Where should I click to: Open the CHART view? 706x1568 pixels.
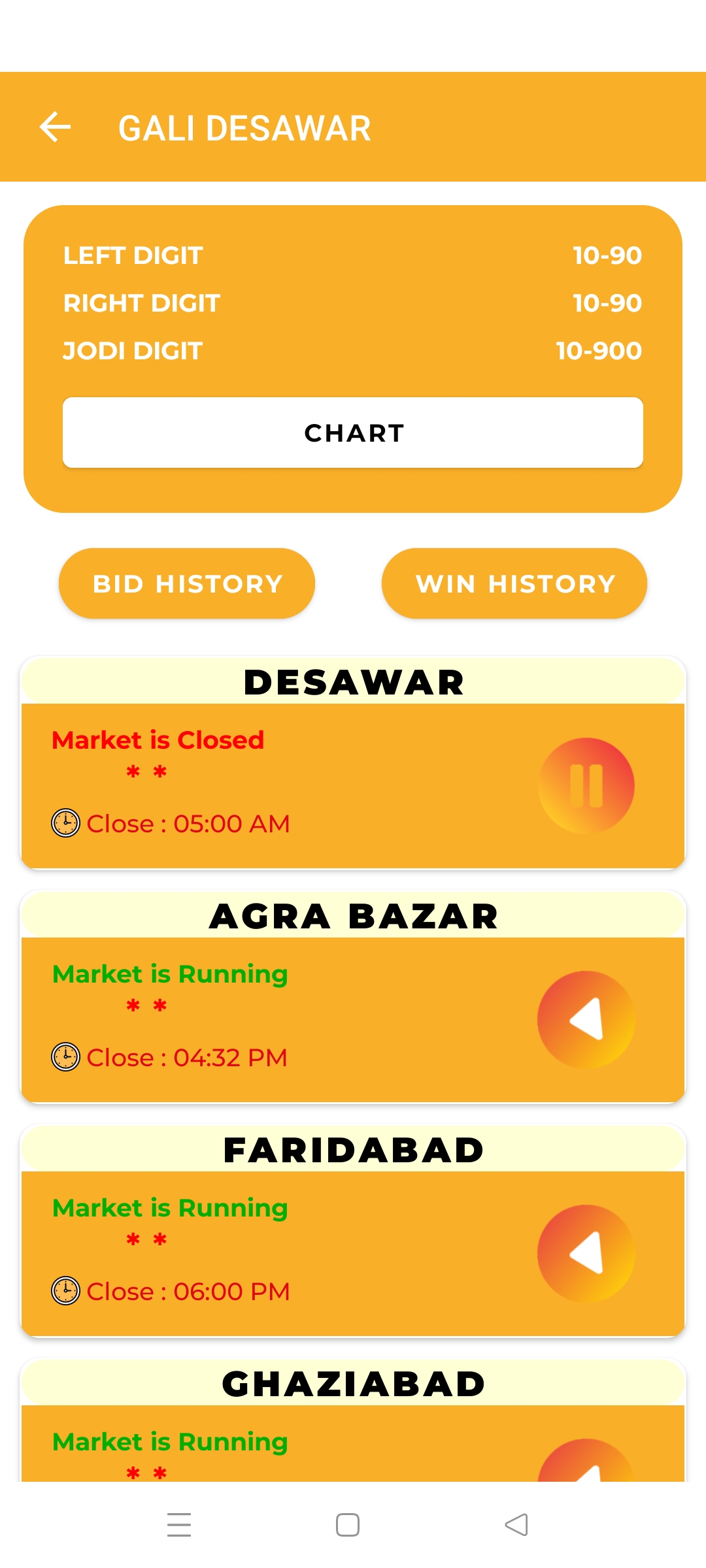click(353, 433)
